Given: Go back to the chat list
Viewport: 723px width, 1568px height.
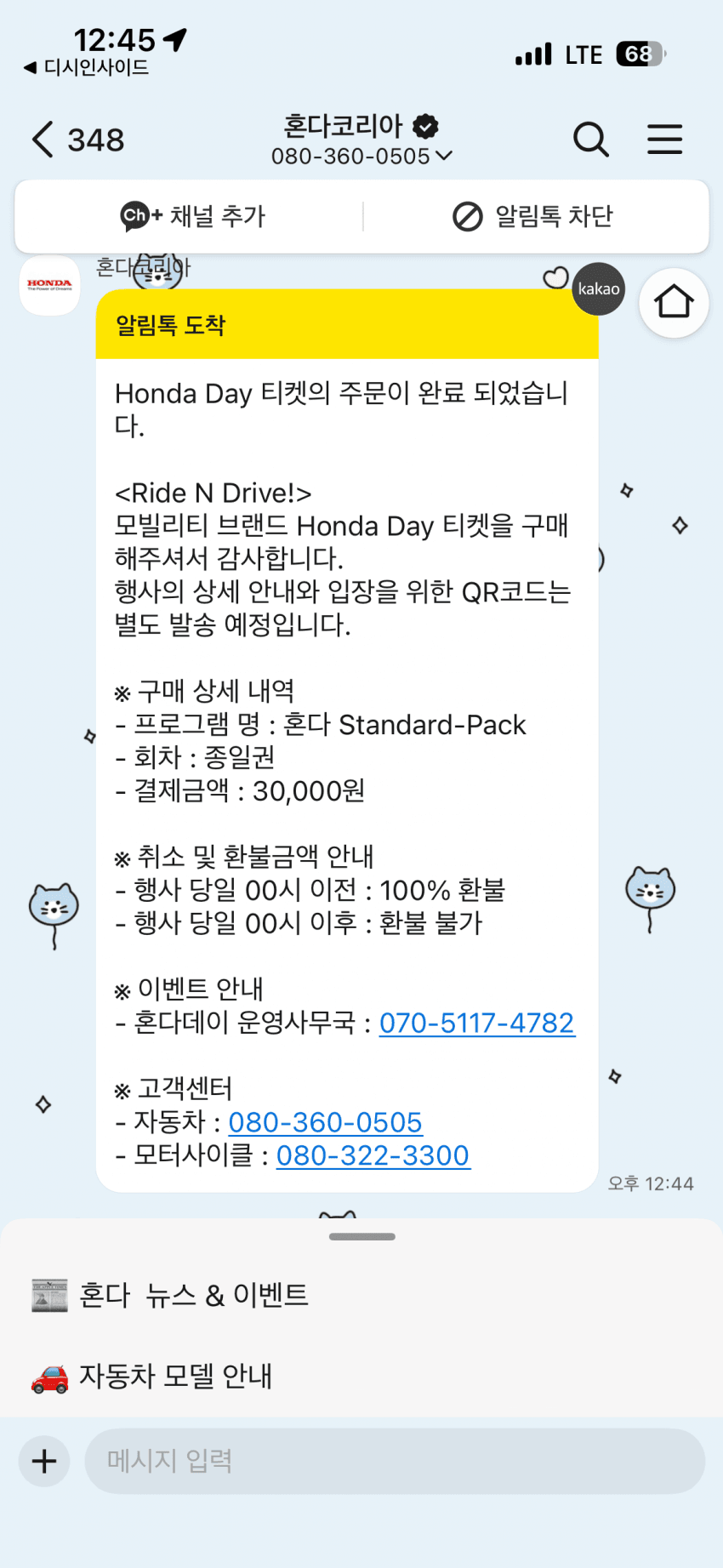Looking at the screenshot, I should click(x=44, y=140).
